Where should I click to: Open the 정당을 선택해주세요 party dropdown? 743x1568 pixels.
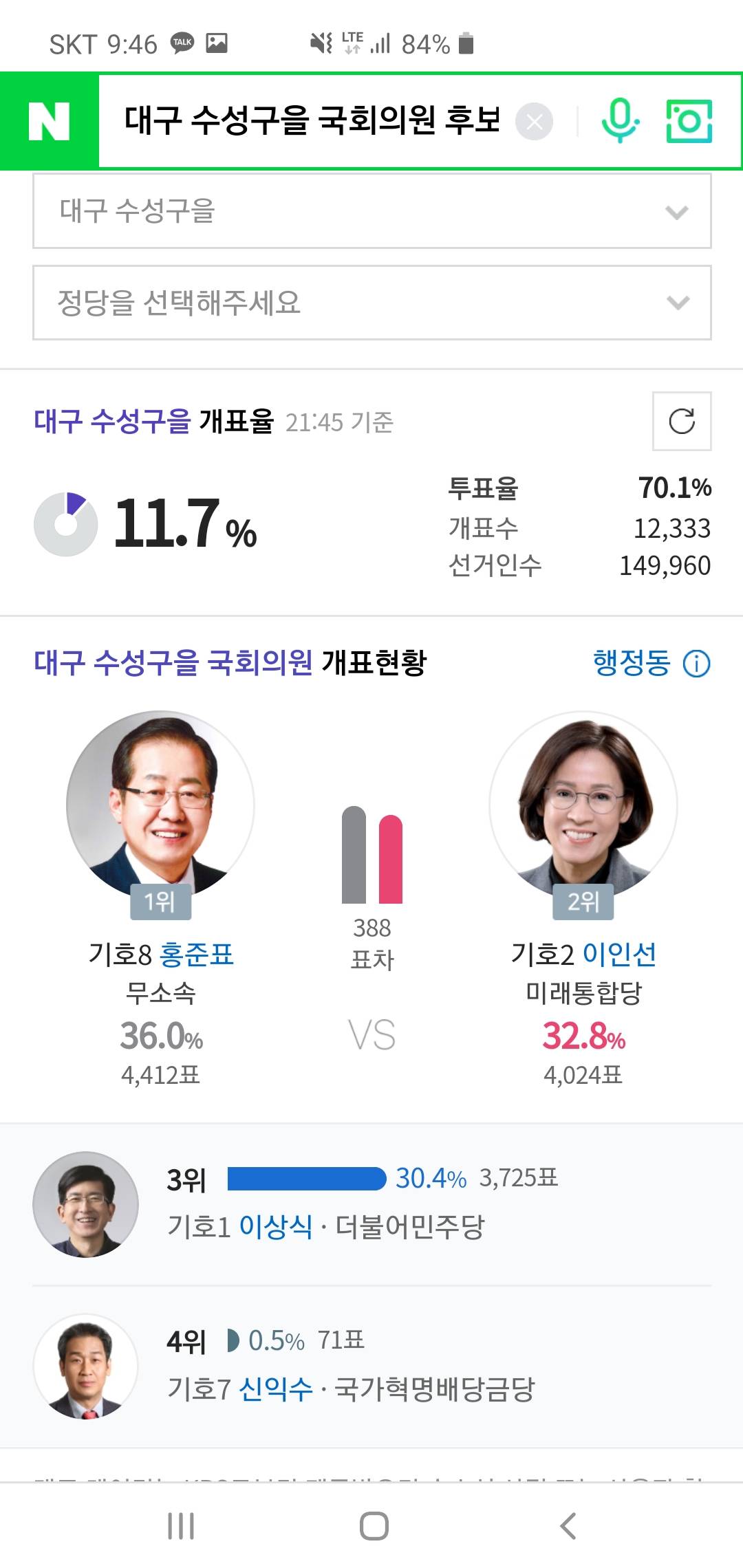(371, 303)
